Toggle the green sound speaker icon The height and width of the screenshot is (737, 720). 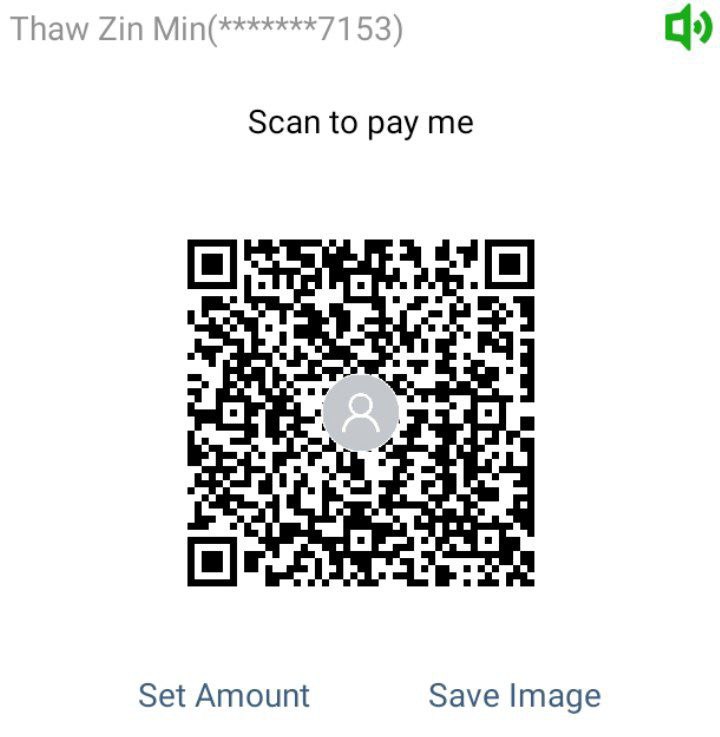tap(687, 28)
